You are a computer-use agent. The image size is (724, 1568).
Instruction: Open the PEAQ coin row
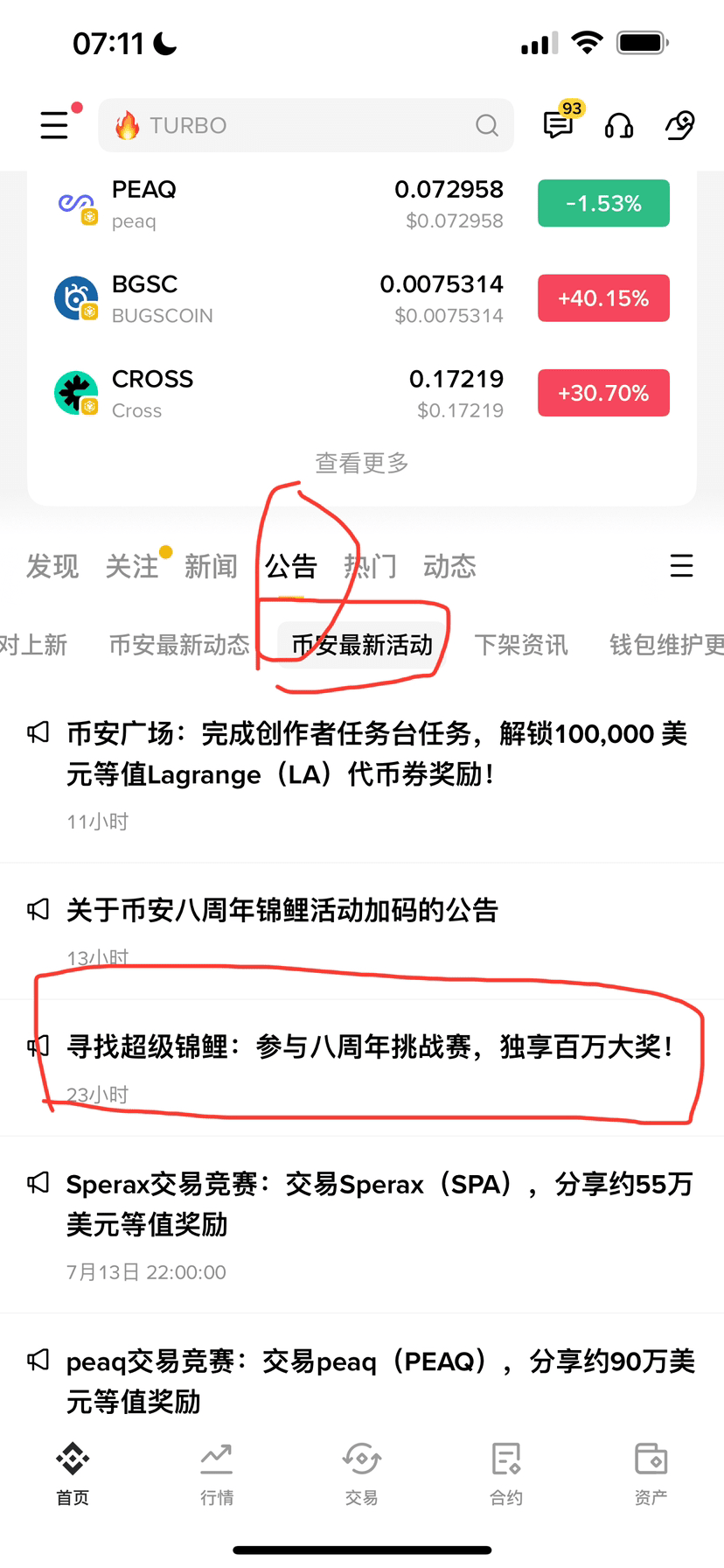coord(362,204)
